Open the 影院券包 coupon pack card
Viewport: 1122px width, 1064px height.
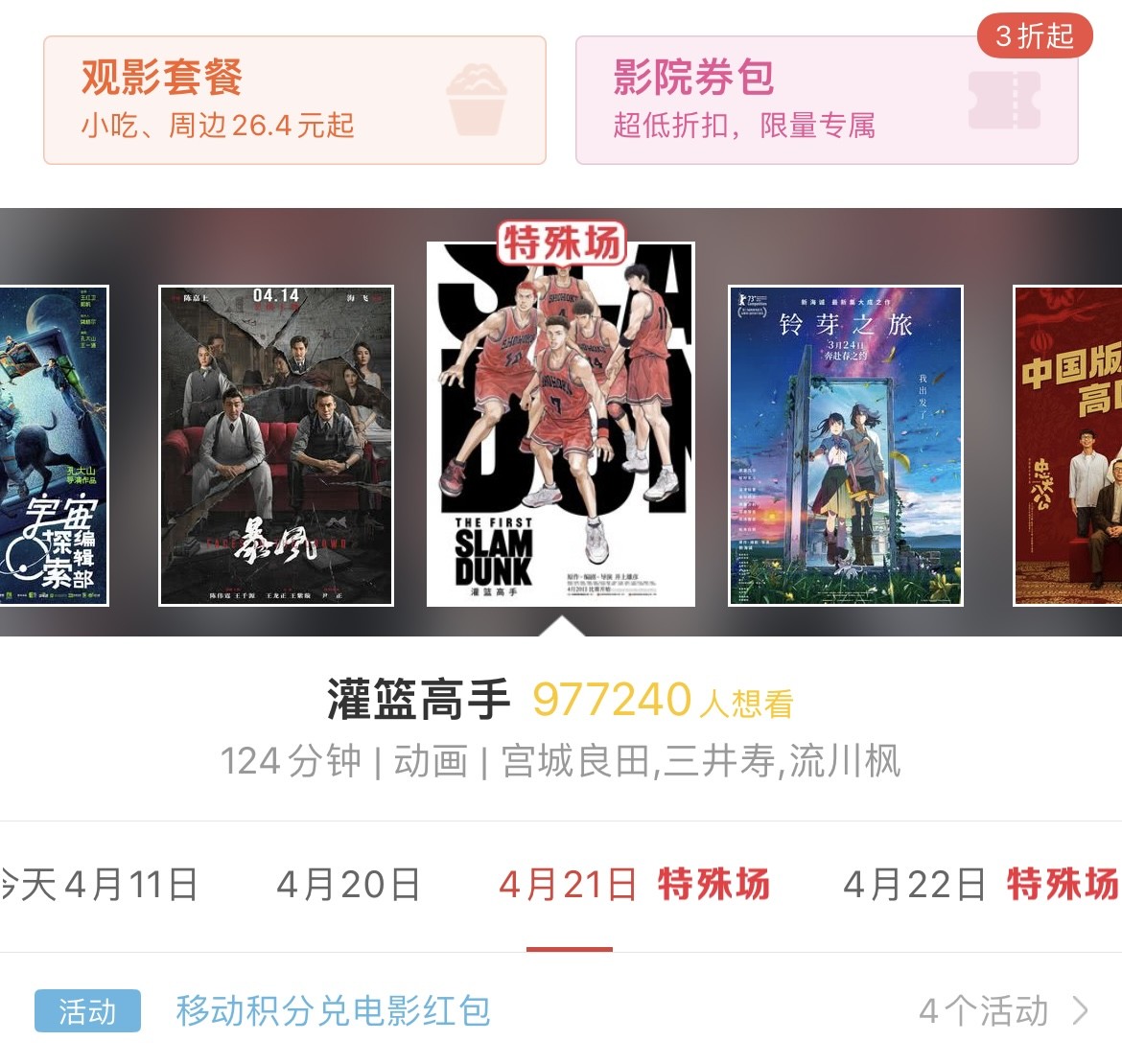(826, 101)
